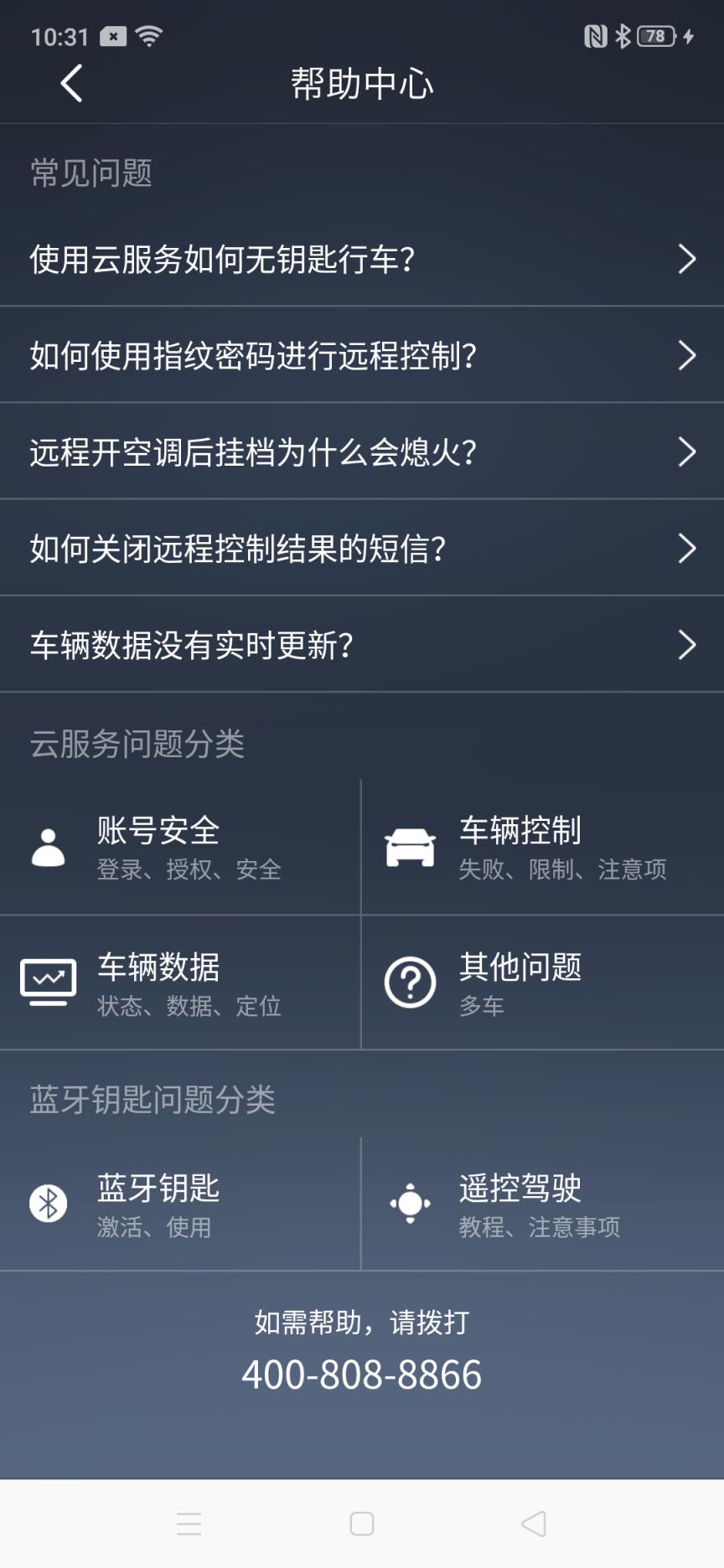Open the 车辆控制 category entry
This screenshot has height=1568, width=724.
pyautogui.click(x=540, y=848)
